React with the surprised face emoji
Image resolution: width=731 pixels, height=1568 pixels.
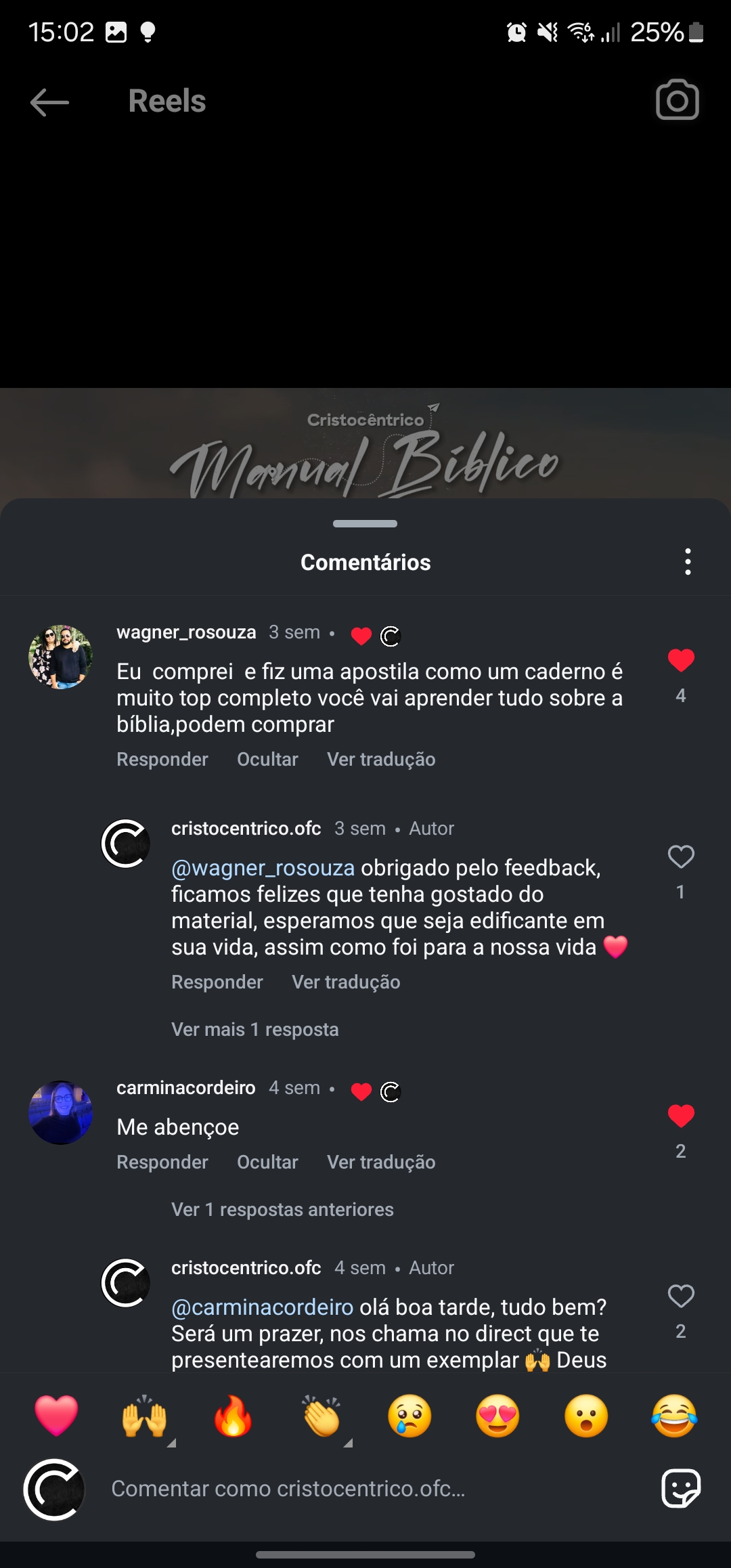point(585,1416)
